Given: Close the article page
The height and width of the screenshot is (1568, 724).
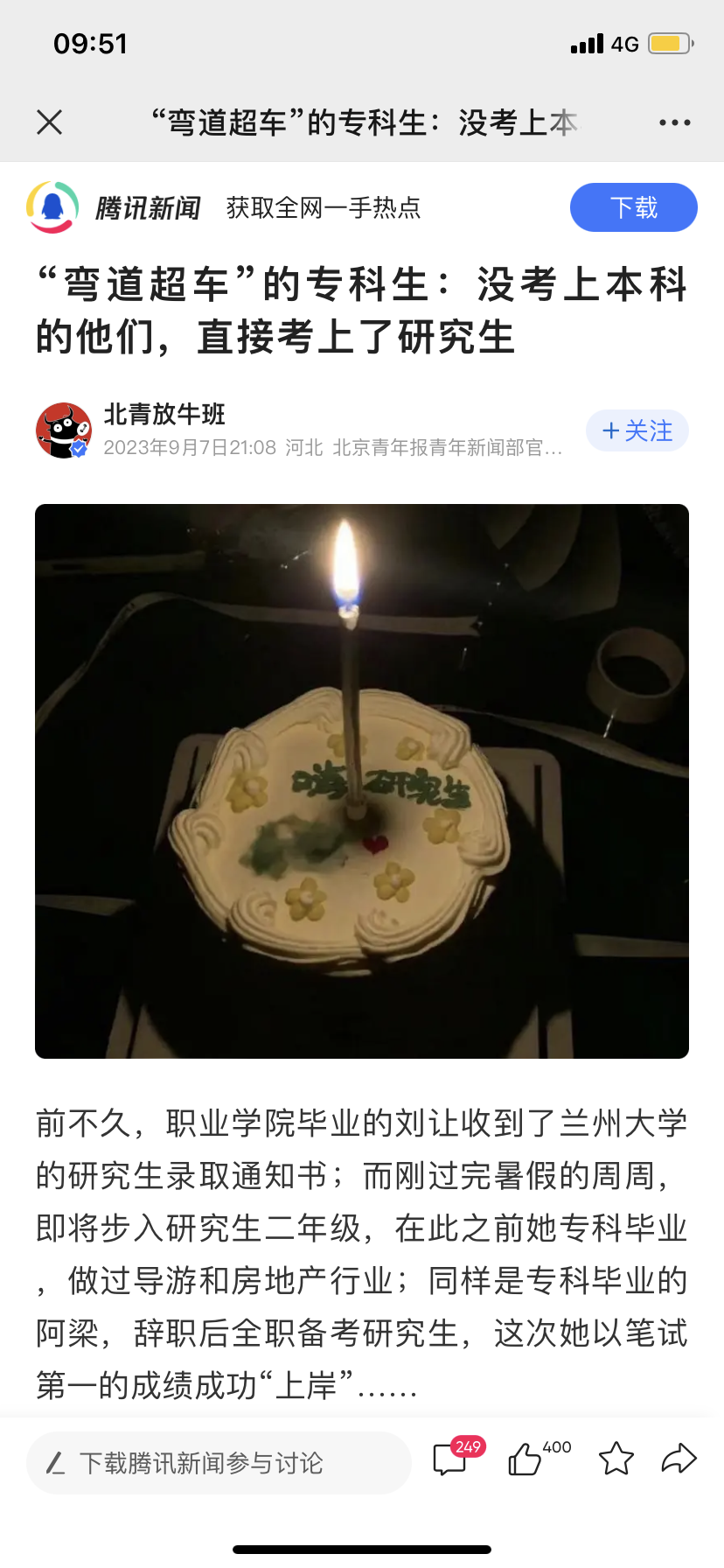Looking at the screenshot, I should click(50, 122).
